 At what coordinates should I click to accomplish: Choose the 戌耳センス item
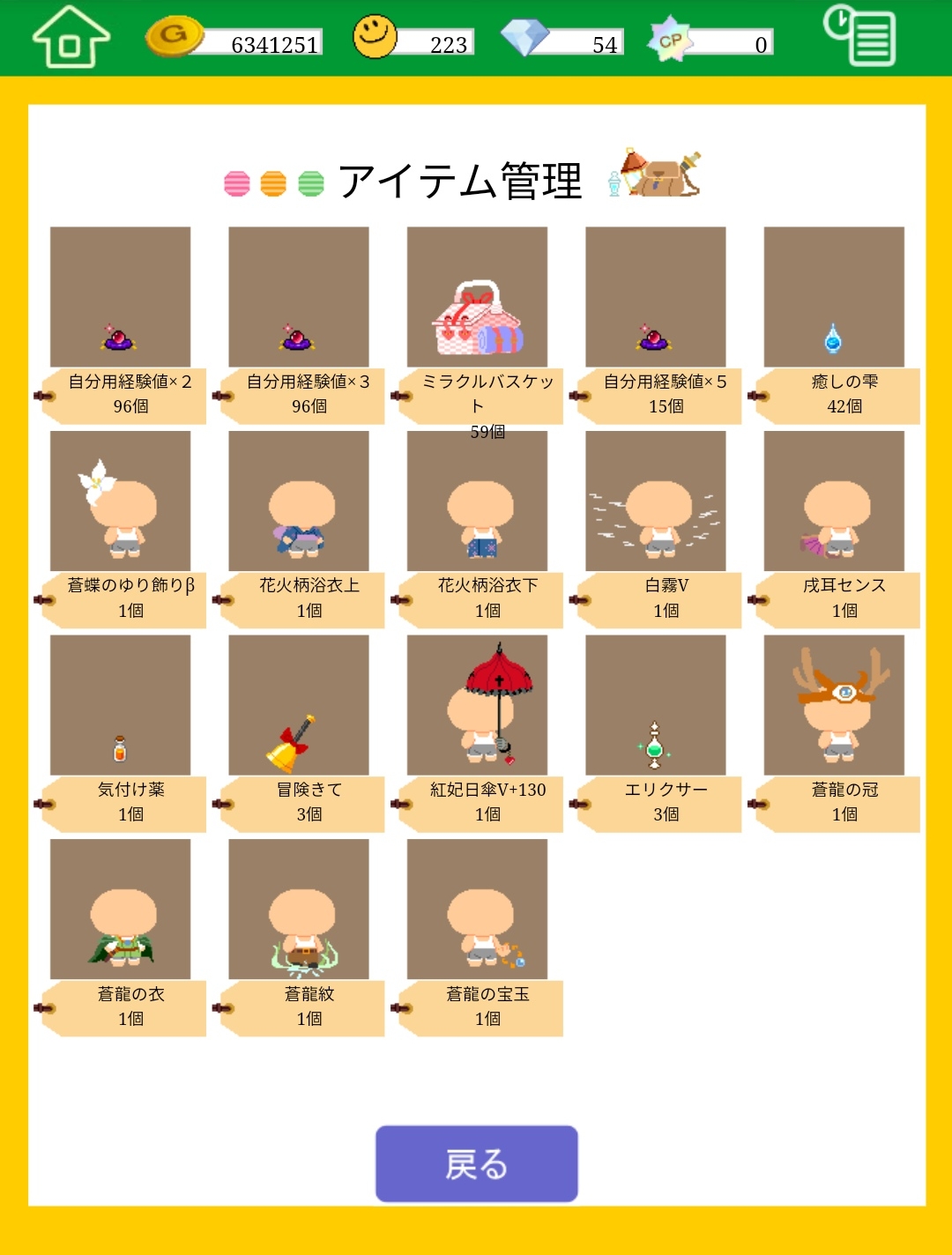(834, 501)
